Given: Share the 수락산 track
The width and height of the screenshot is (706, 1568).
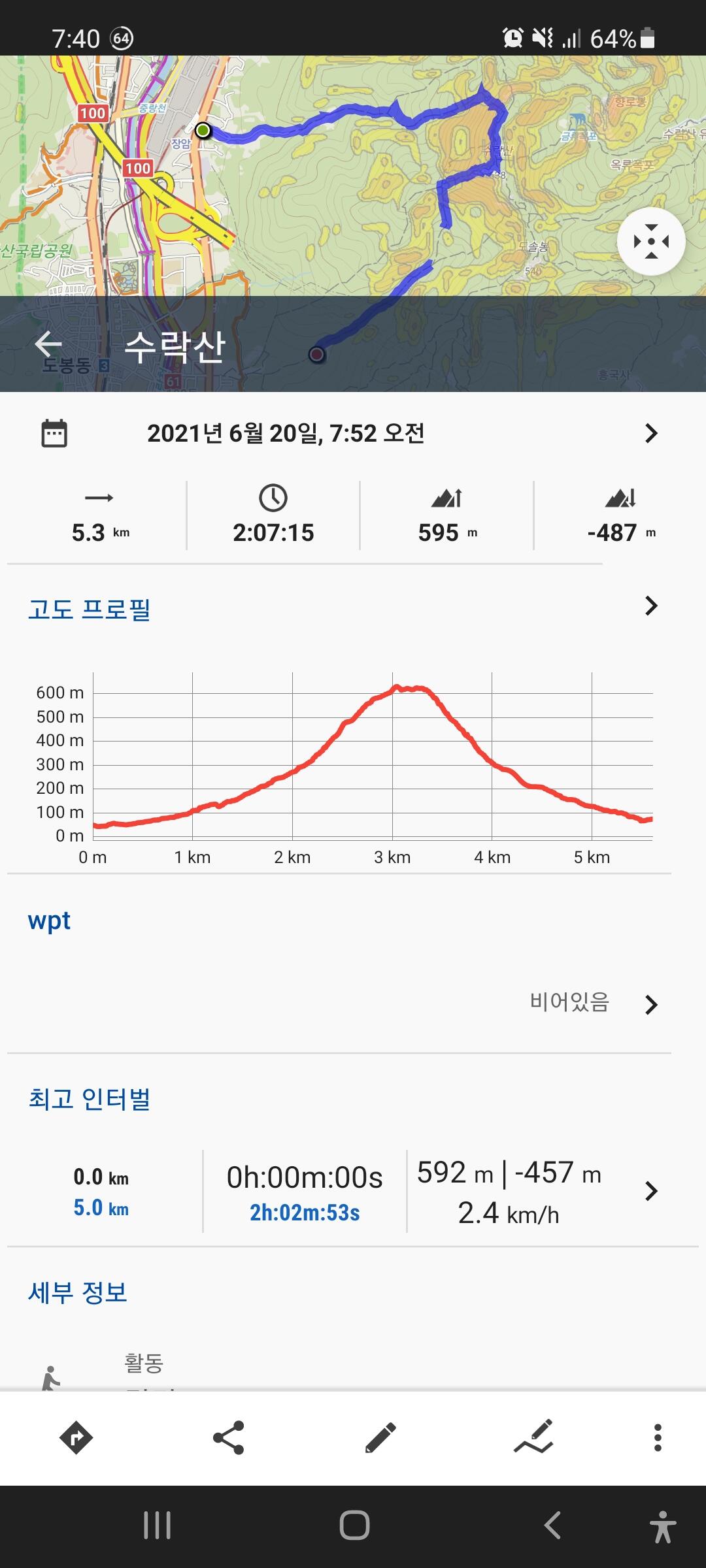Looking at the screenshot, I should tap(228, 1437).
